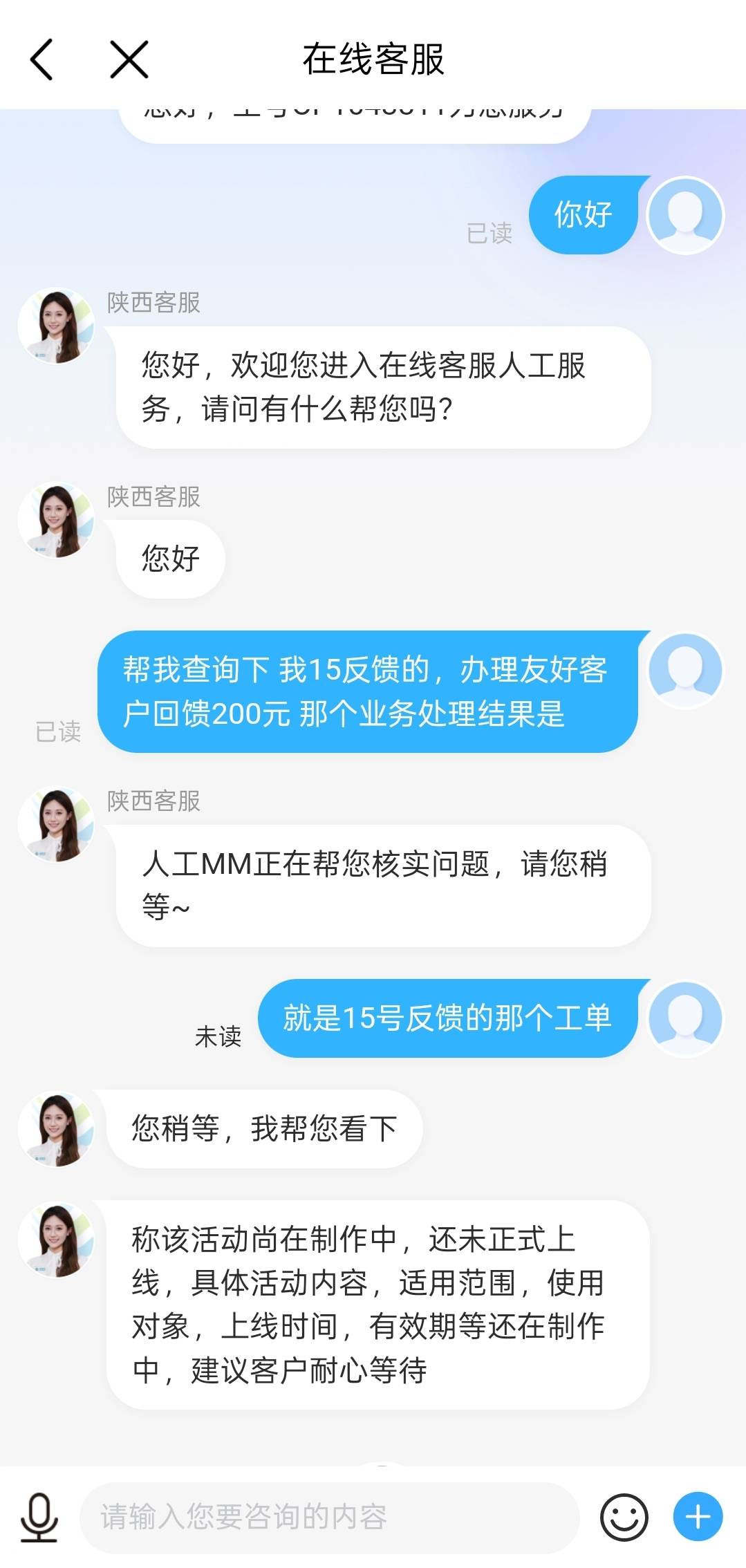Tap the microphone voice input icon
Viewport: 746px width, 1568px height.
click(39, 1518)
